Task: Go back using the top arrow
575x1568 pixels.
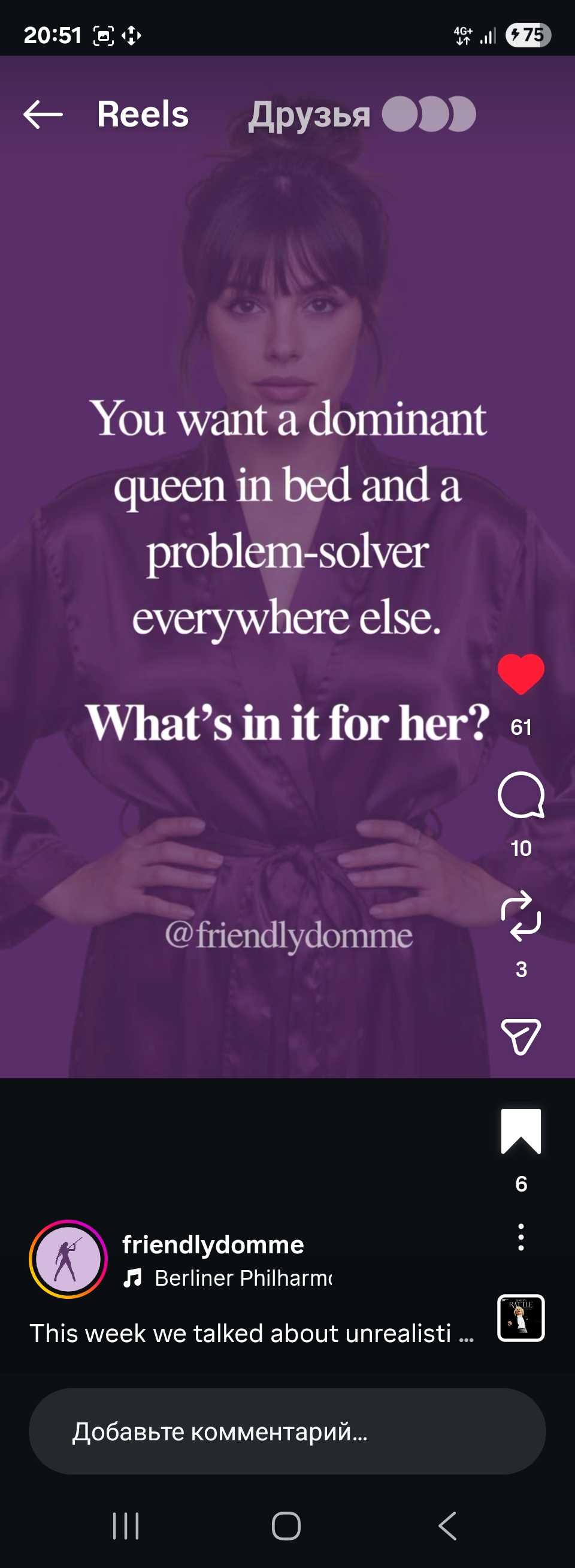Action: [43, 114]
